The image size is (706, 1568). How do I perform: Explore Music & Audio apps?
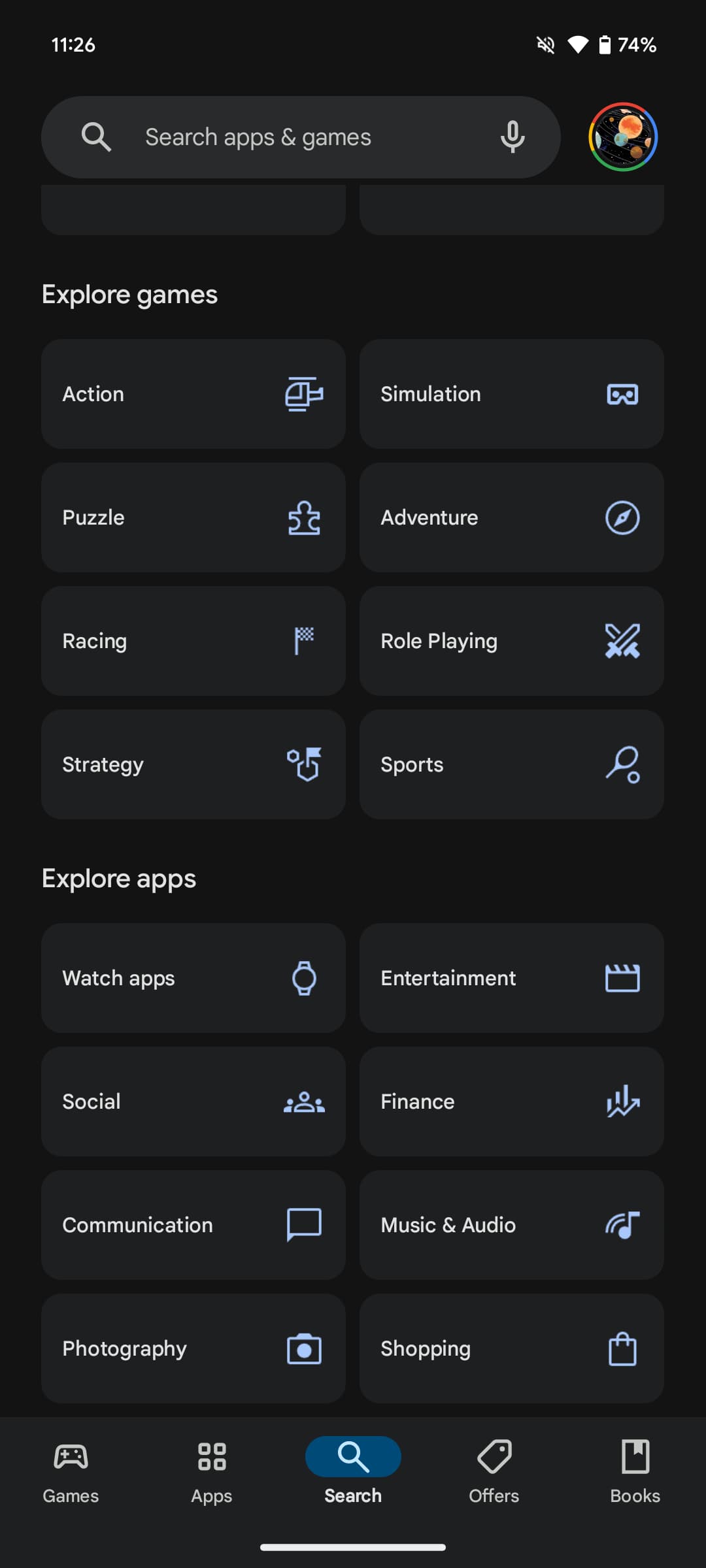point(512,1225)
